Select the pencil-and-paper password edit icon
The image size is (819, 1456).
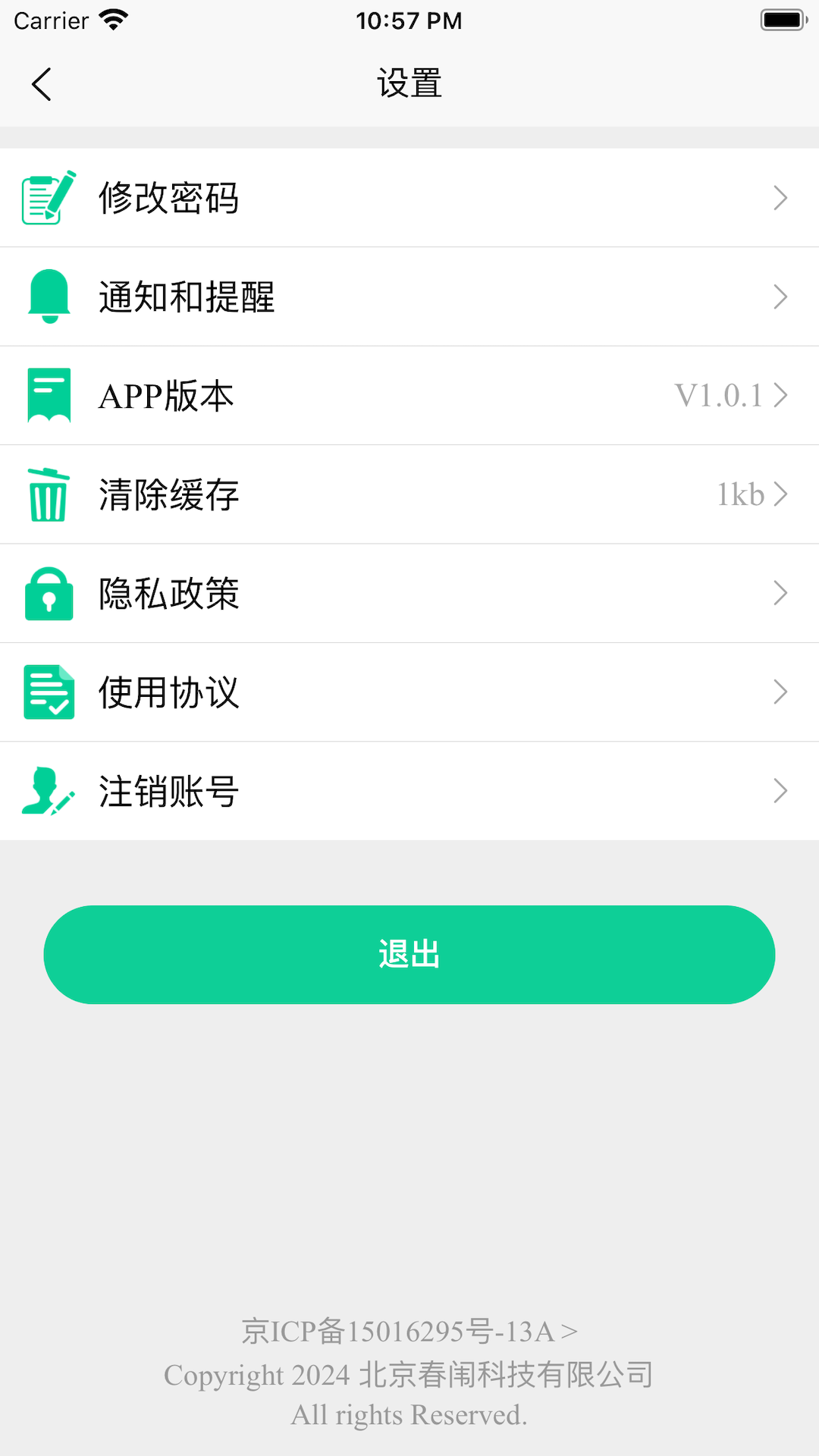49,198
